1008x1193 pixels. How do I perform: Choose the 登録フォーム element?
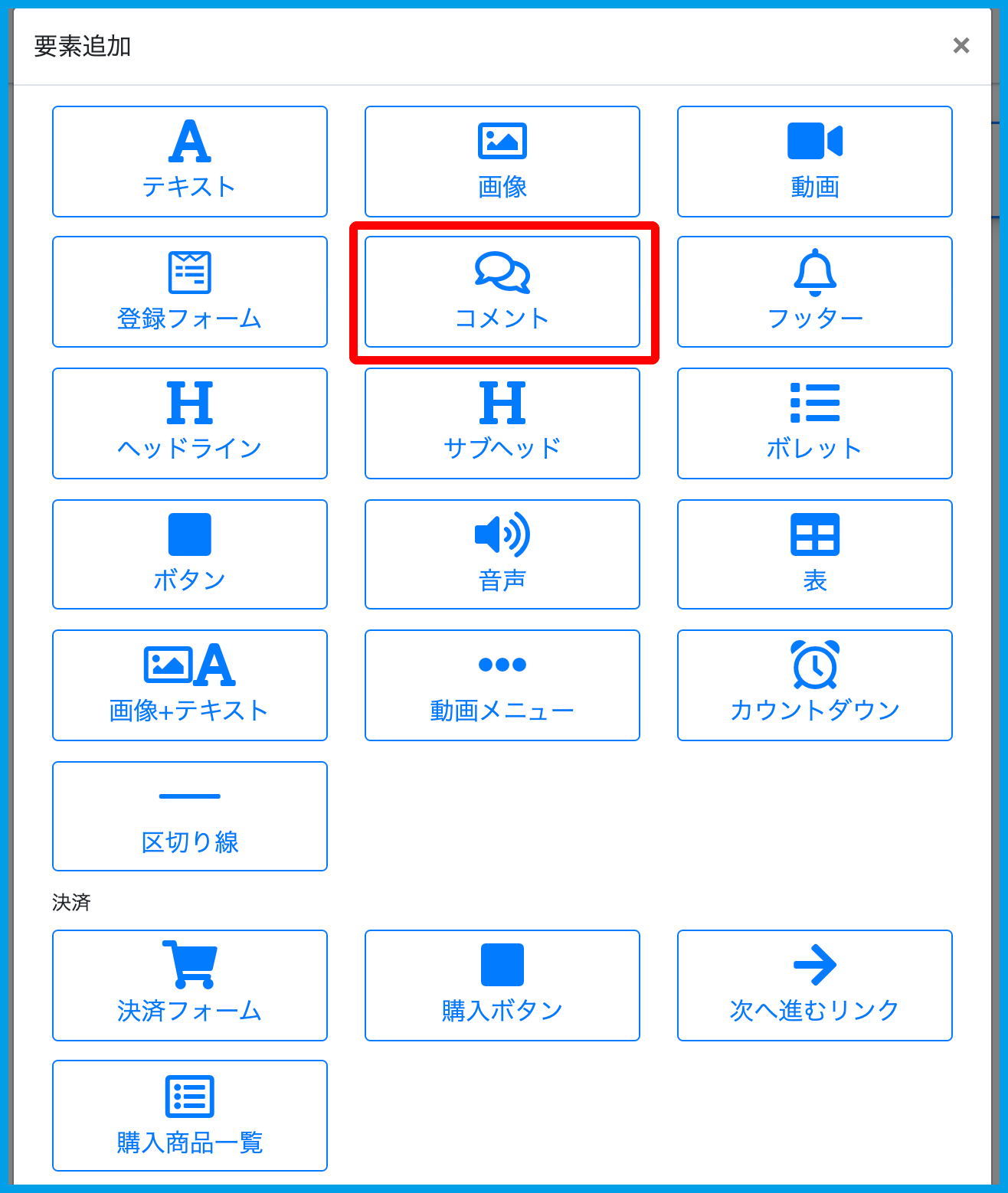189,292
